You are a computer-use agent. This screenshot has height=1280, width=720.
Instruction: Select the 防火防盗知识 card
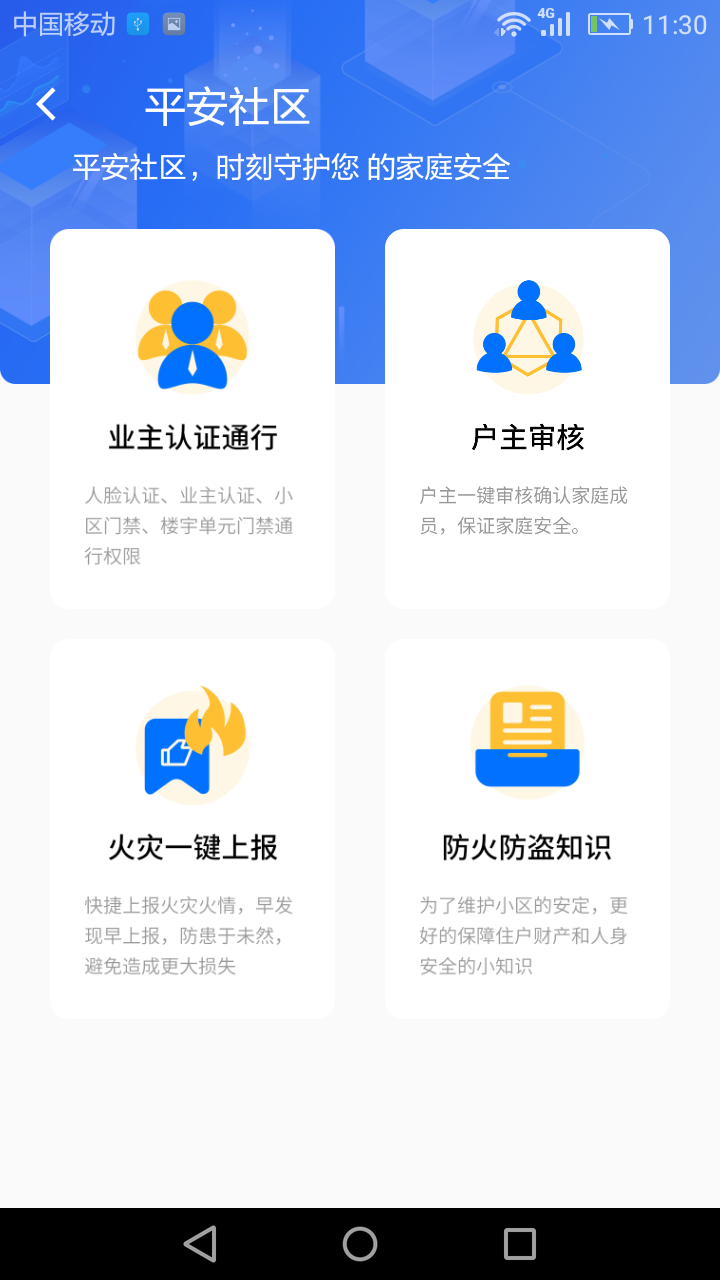coord(527,827)
